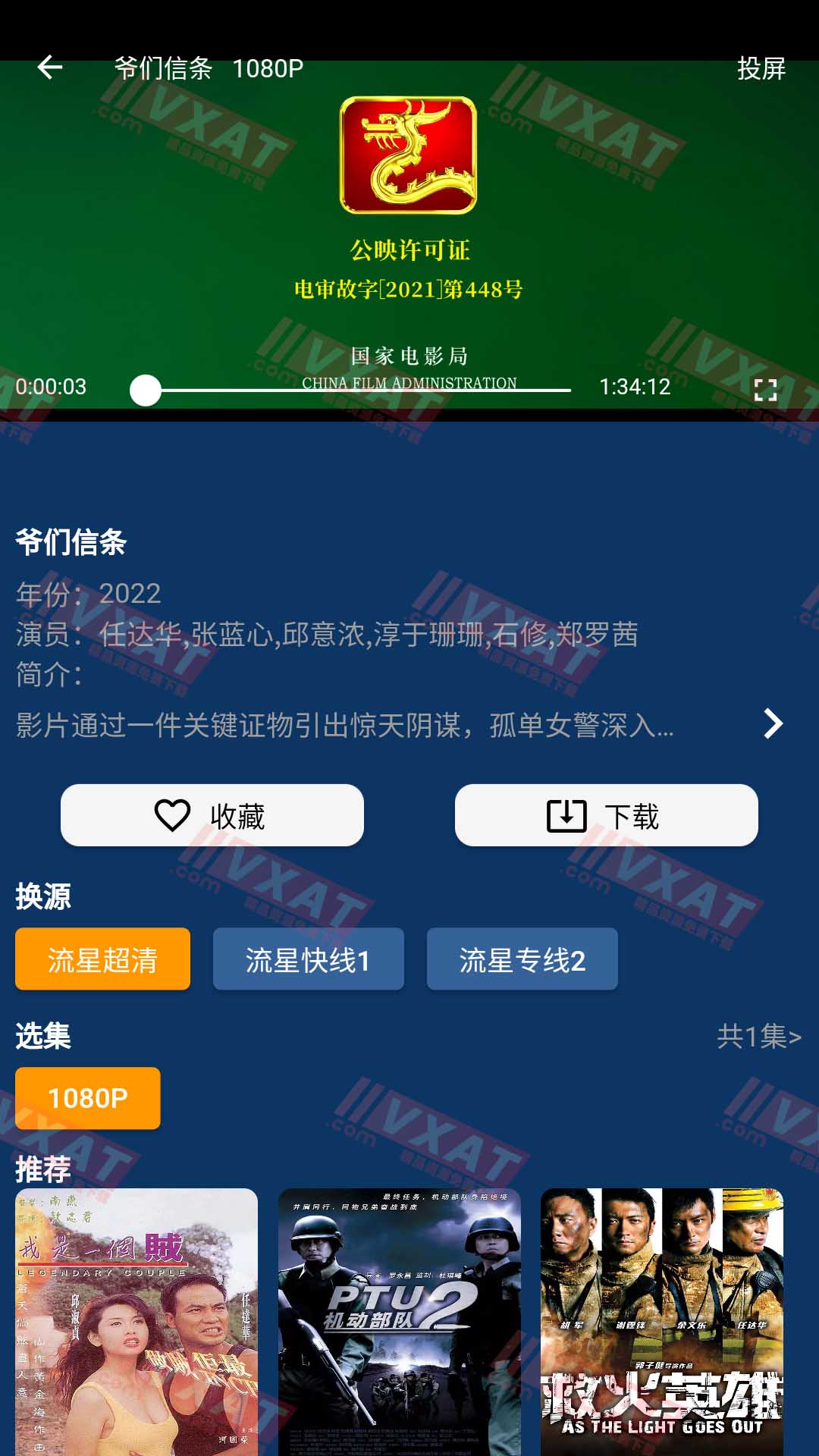819x1456 pixels.
Task: Go back using the arrow icon
Action: point(50,68)
